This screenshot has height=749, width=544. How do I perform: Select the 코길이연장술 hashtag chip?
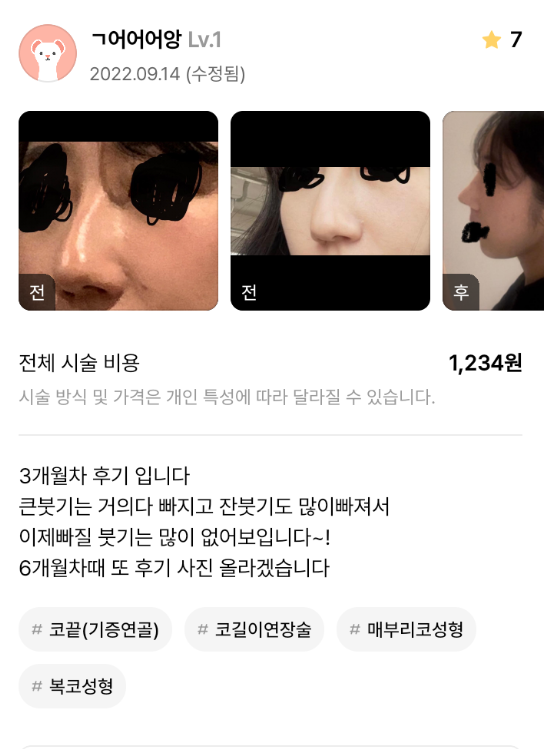tap(254, 629)
